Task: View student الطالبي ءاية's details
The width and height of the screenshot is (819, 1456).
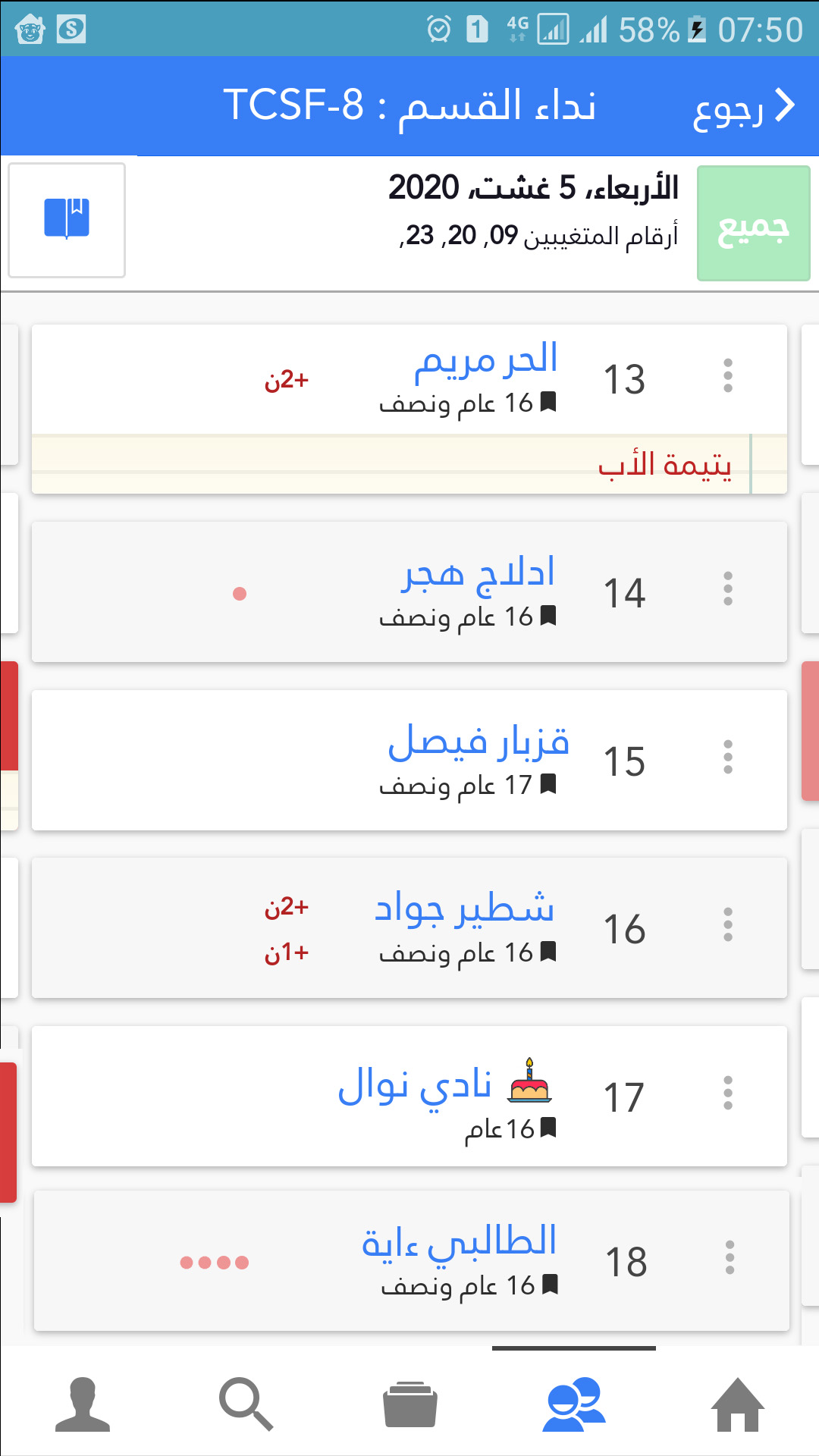Action: 460,1242
